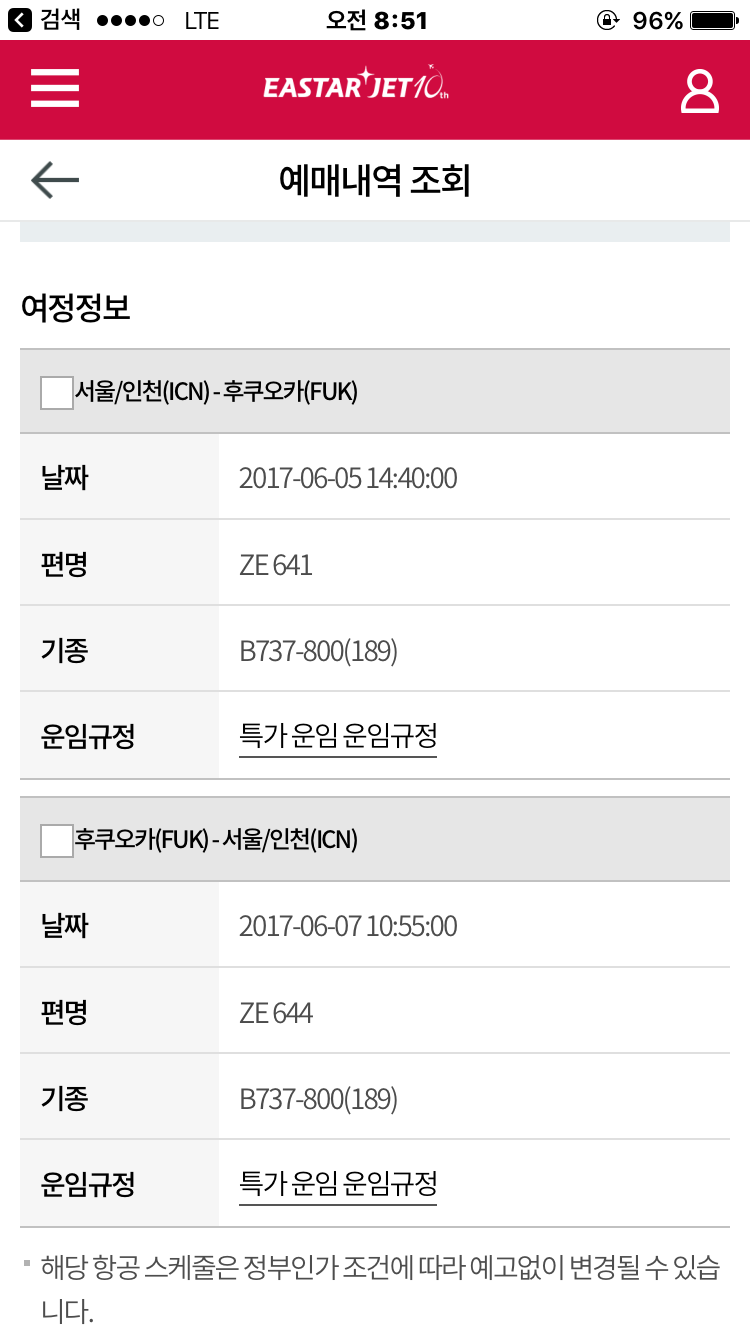The height and width of the screenshot is (1334, 750).
Task: Check the 서울/인천(ICN) - 후쿠오카(FUK) checkbox
Action: 56,392
